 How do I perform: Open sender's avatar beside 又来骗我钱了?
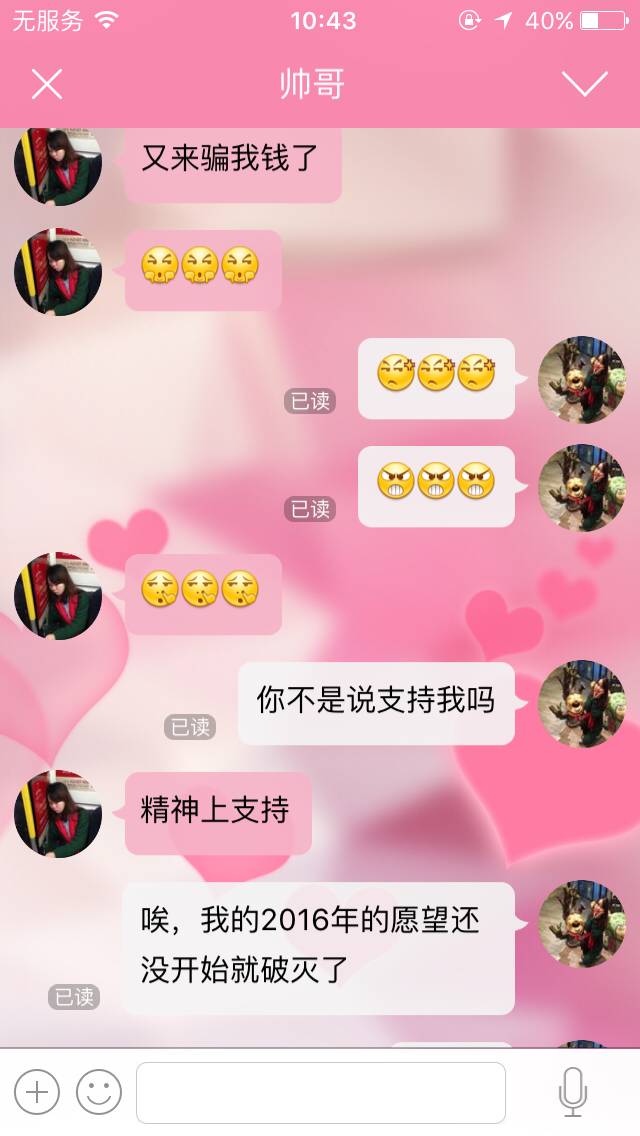57,165
